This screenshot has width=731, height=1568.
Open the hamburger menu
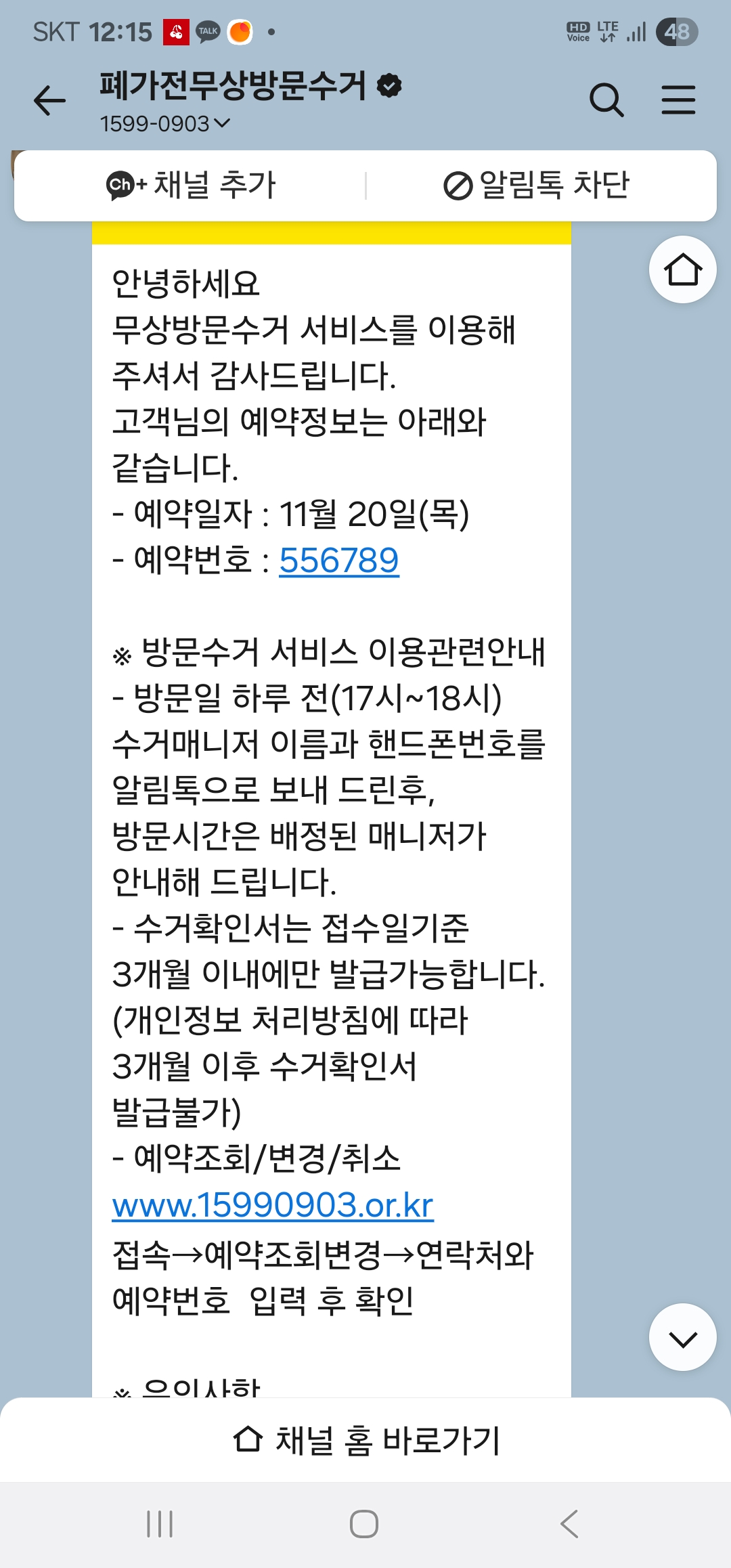(x=678, y=101)
